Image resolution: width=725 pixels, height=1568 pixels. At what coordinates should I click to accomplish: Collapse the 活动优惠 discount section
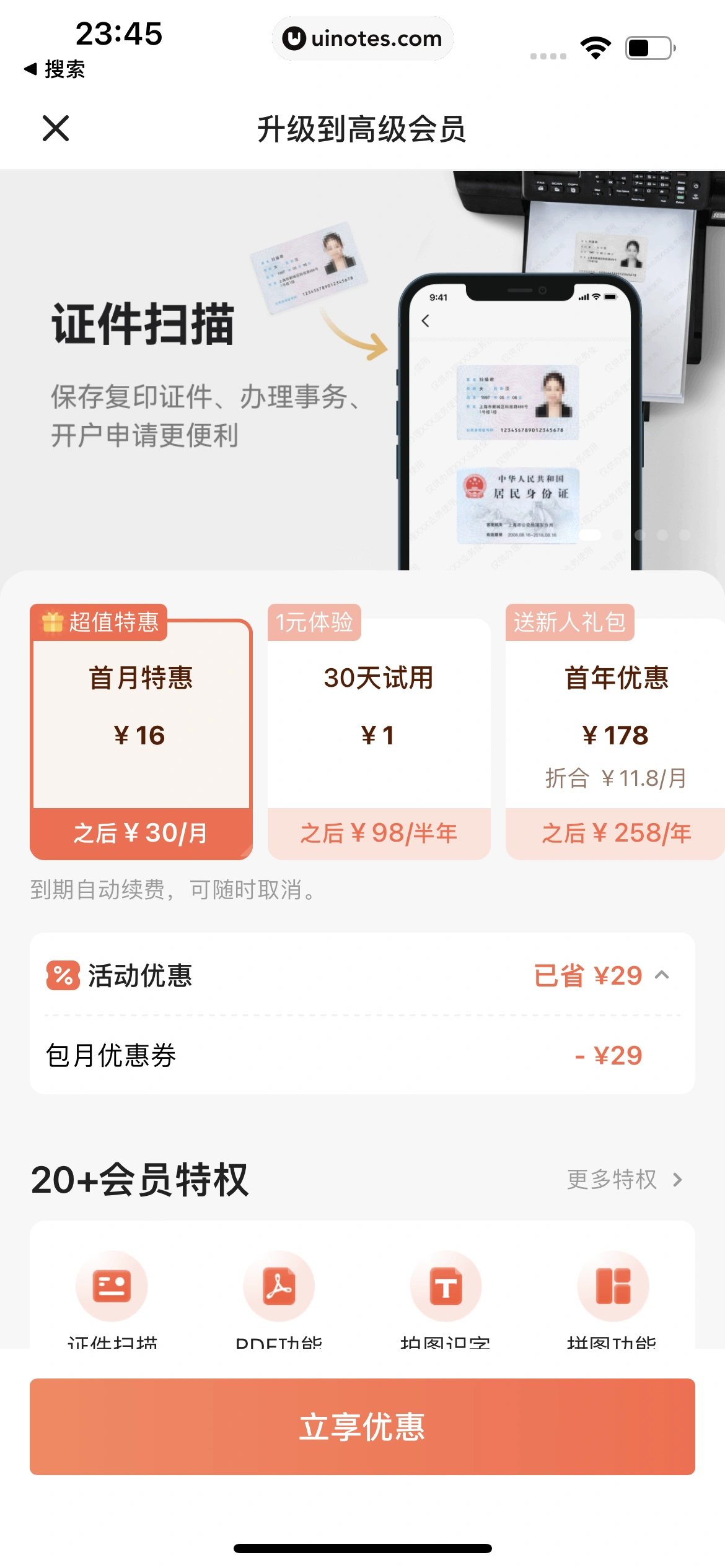coord(662,975)
